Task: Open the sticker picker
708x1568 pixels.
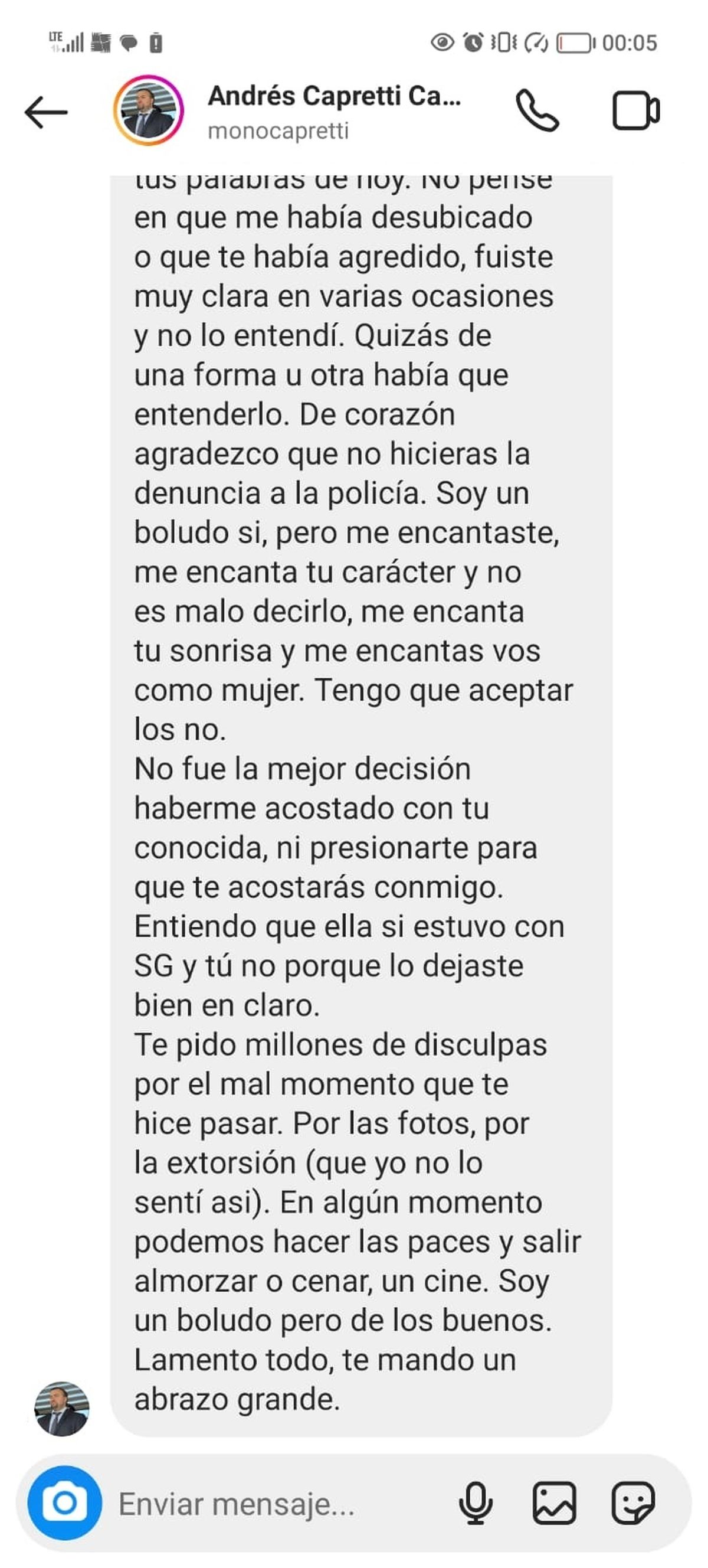Action: [x=632, y=1503]
